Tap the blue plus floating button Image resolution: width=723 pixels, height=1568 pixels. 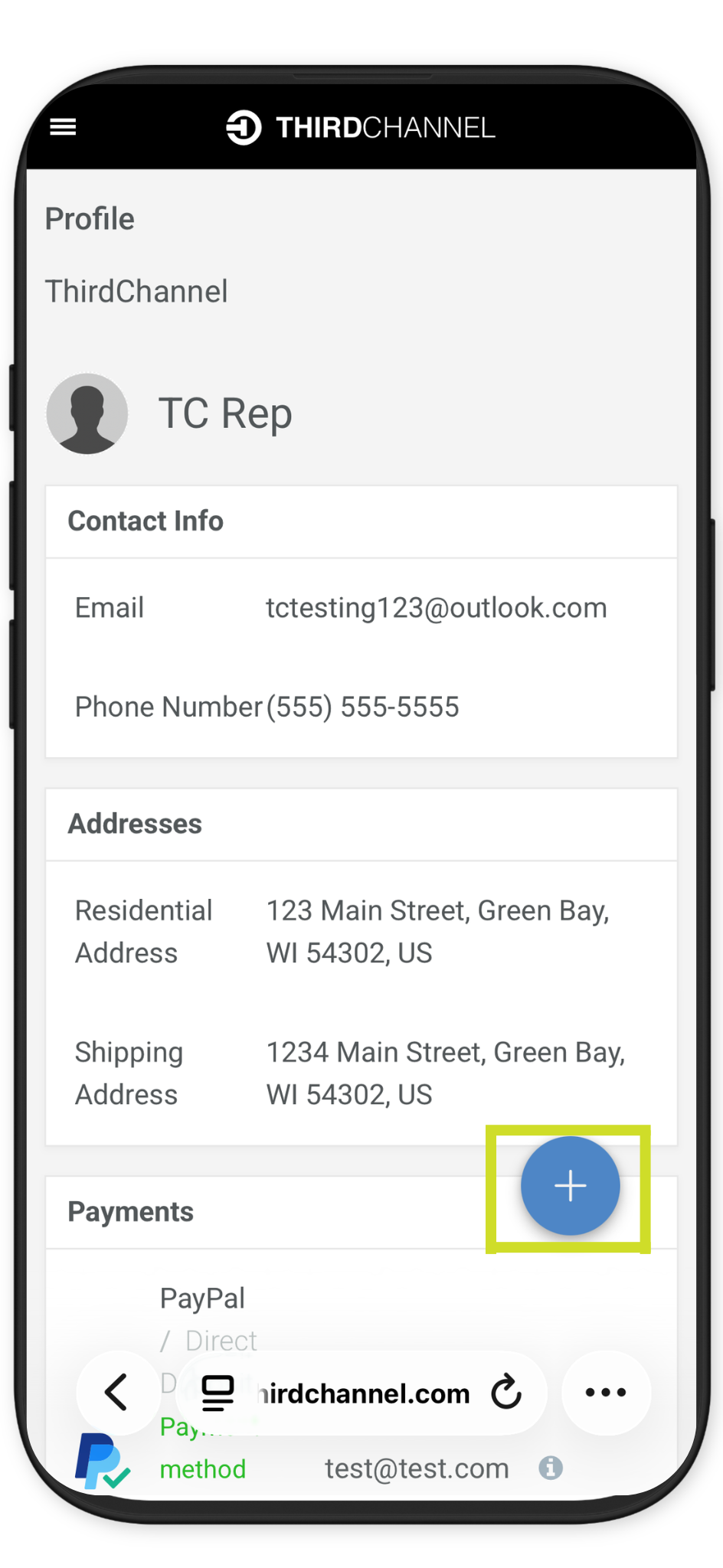[570, 1186]
